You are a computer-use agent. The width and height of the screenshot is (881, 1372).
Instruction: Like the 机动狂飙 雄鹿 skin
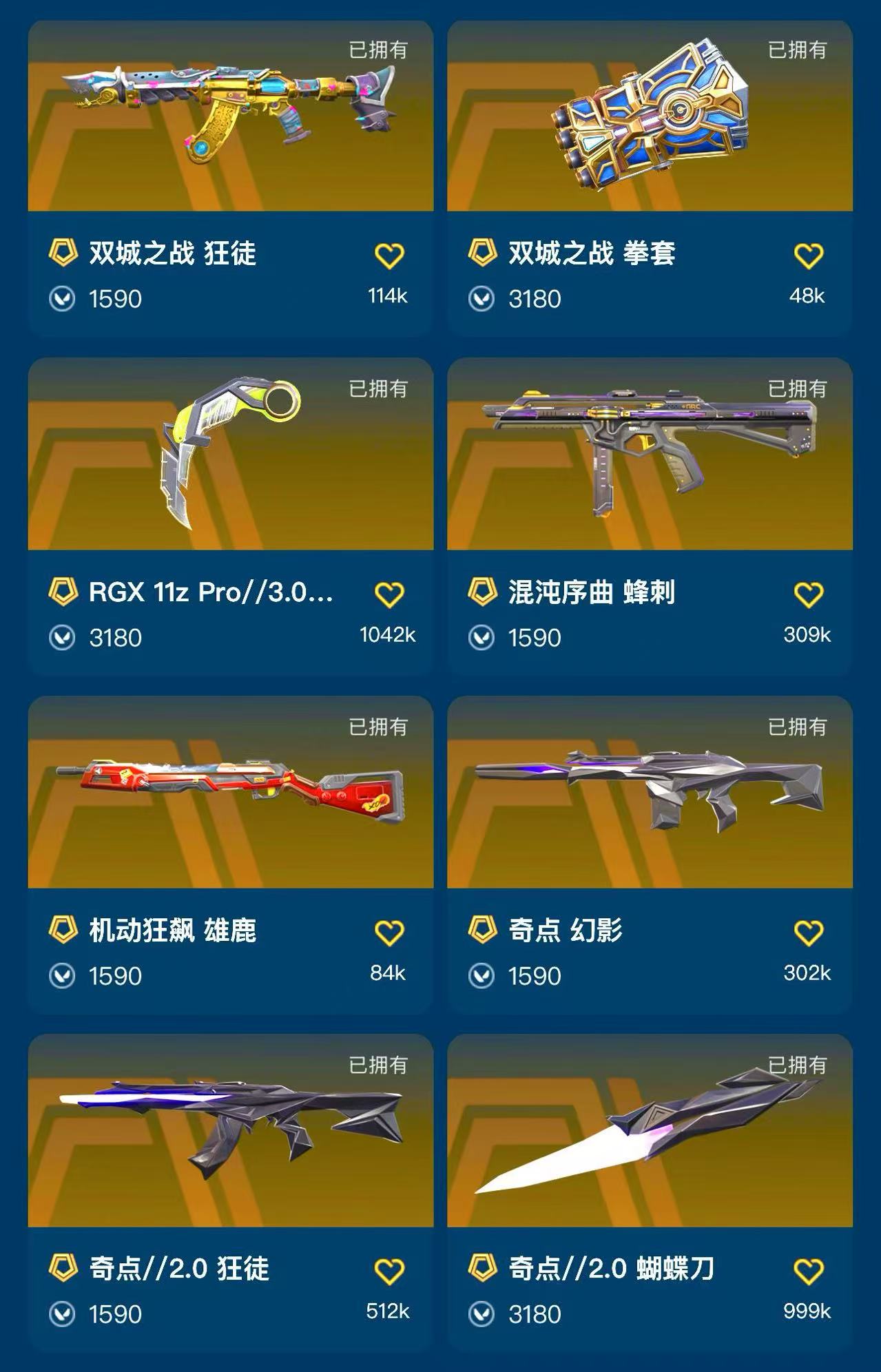[389, 933]
